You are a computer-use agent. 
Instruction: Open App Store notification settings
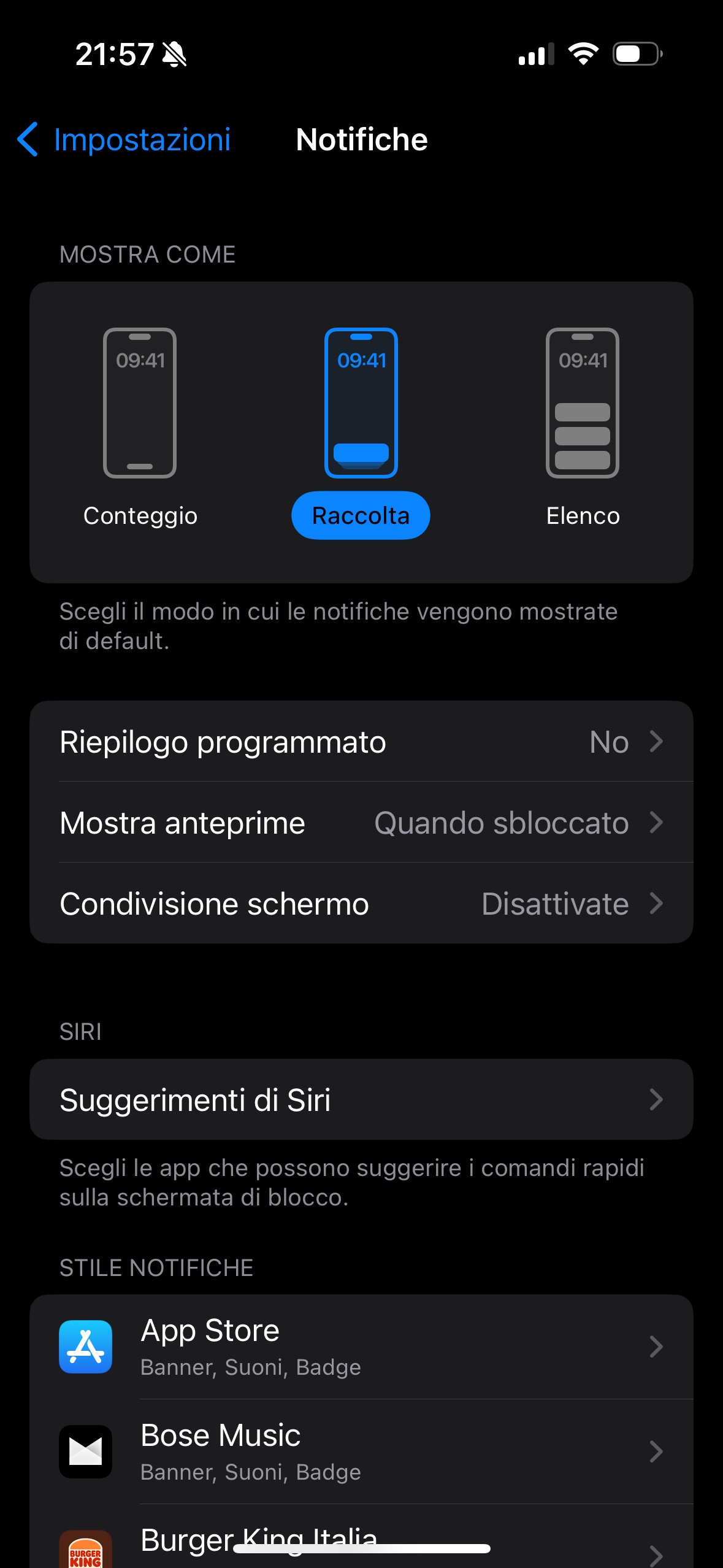(x=361, y=1347)
